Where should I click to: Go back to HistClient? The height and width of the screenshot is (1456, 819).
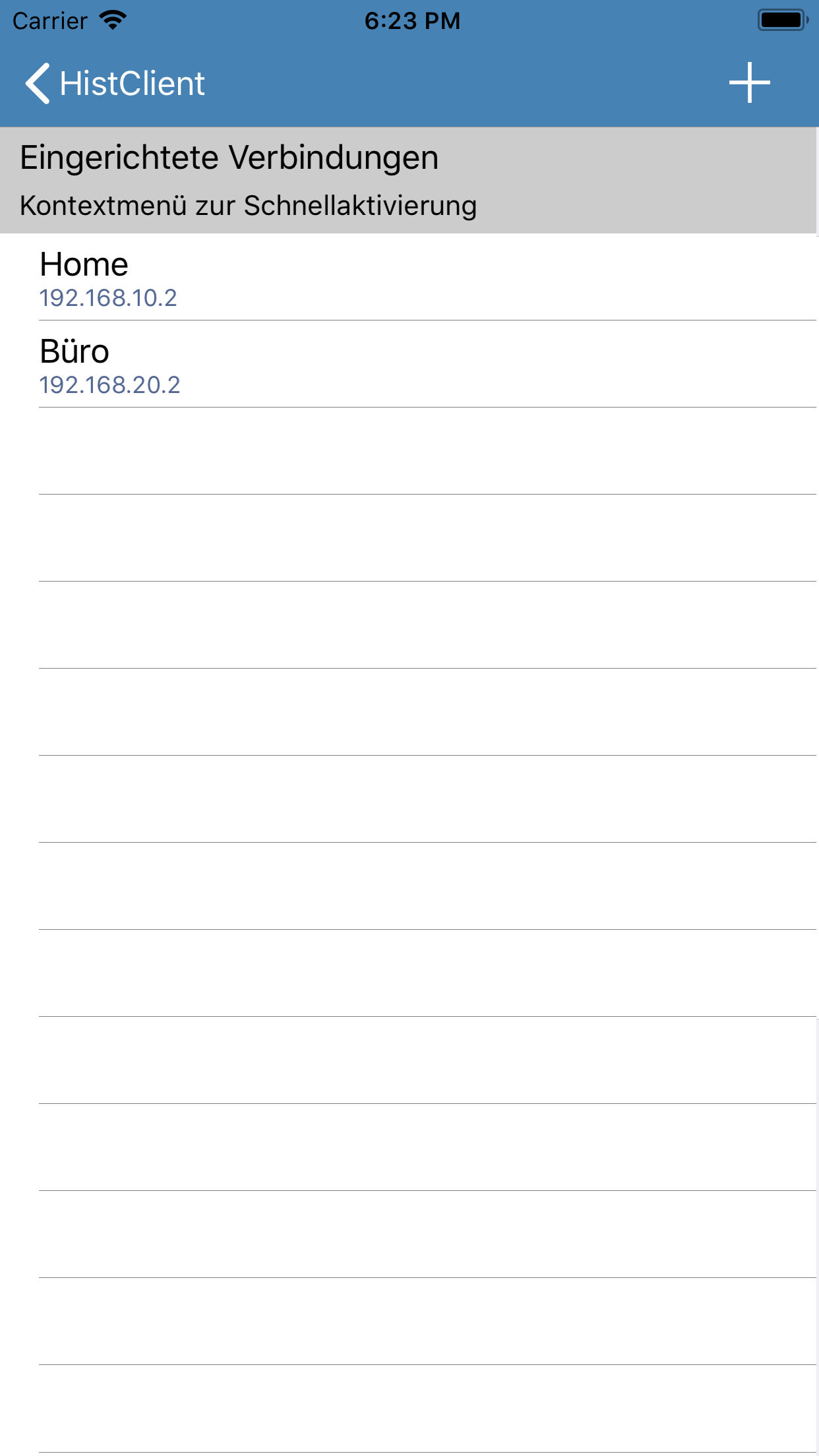(115, 84)
